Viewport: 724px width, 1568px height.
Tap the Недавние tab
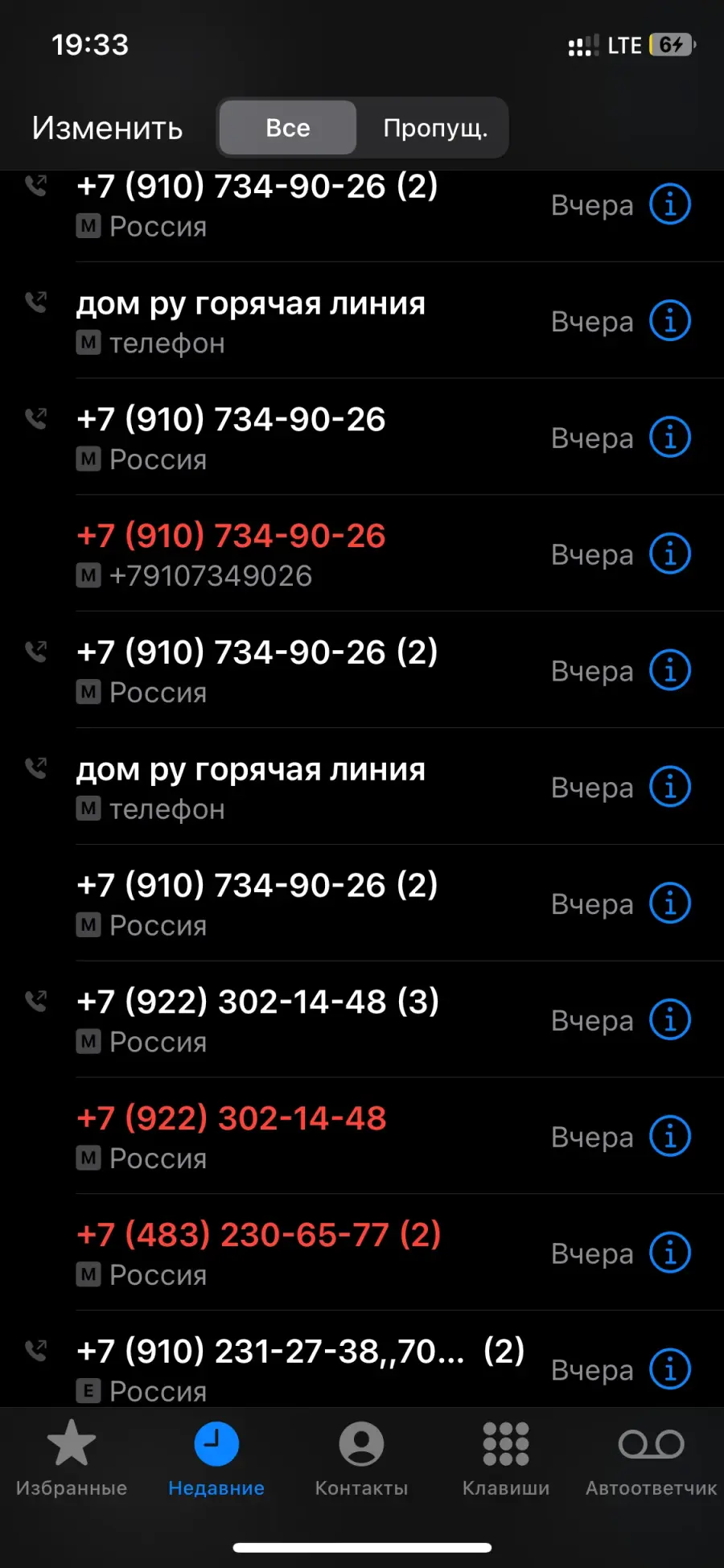click(216, 1458)
